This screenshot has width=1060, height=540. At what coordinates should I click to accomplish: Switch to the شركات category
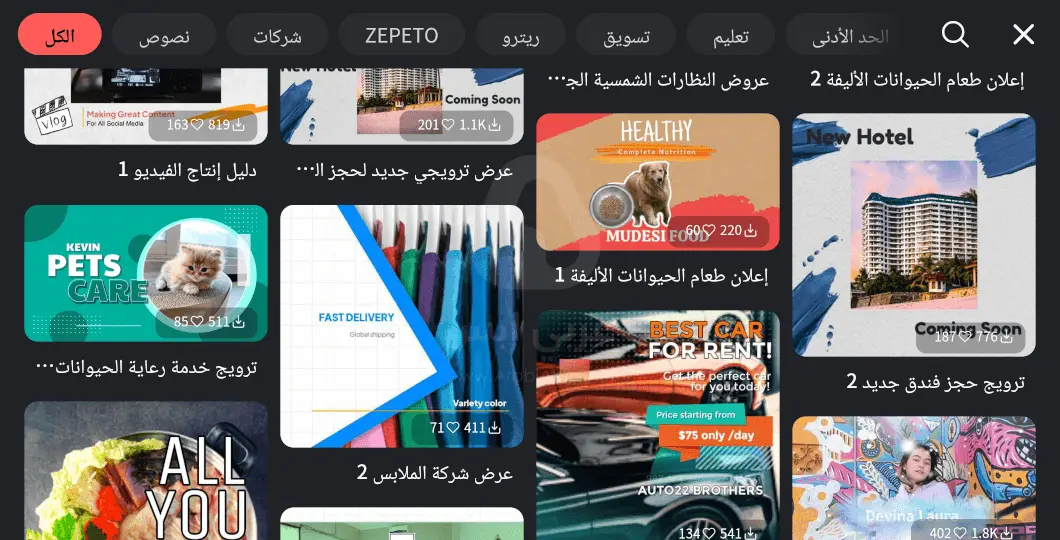(277, 36)
